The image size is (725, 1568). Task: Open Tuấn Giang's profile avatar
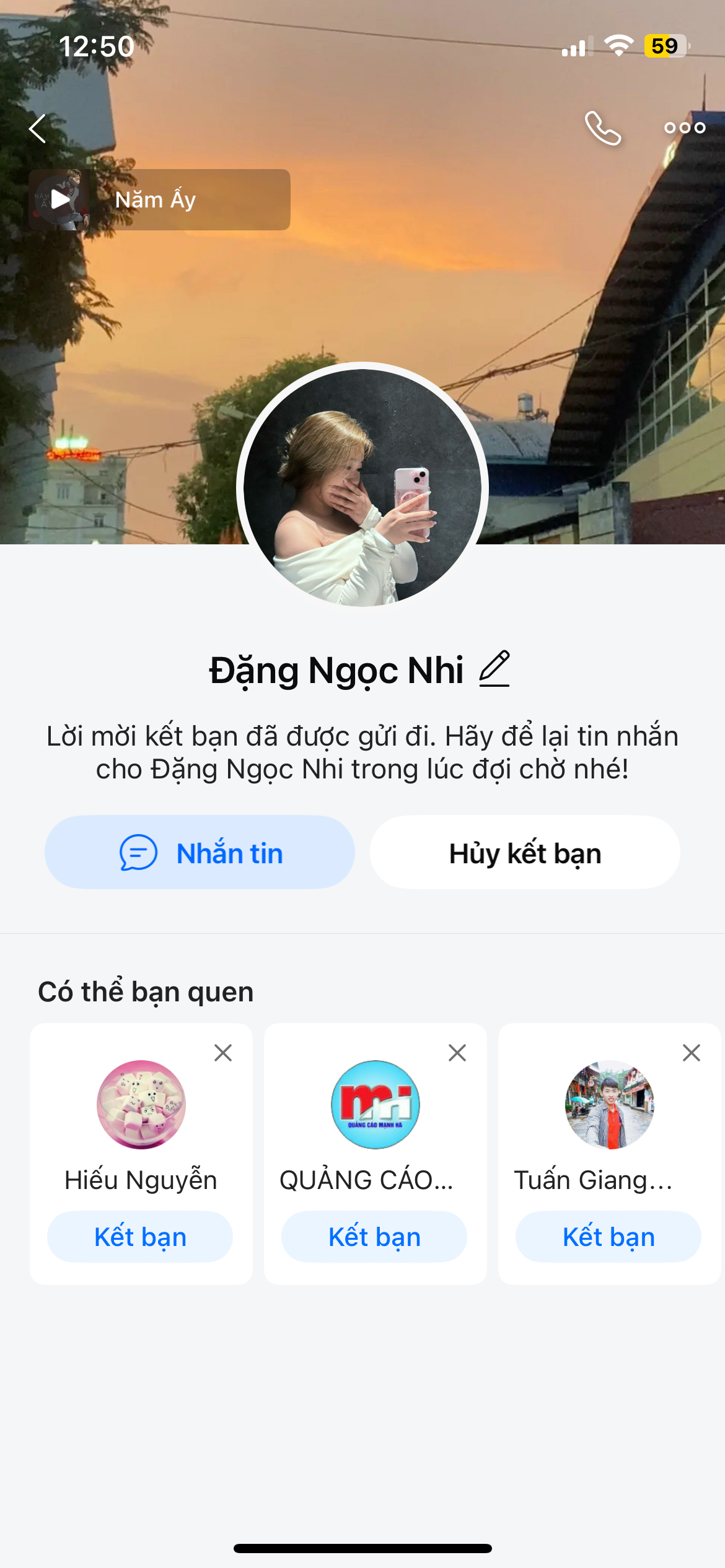click(610, 1105)
